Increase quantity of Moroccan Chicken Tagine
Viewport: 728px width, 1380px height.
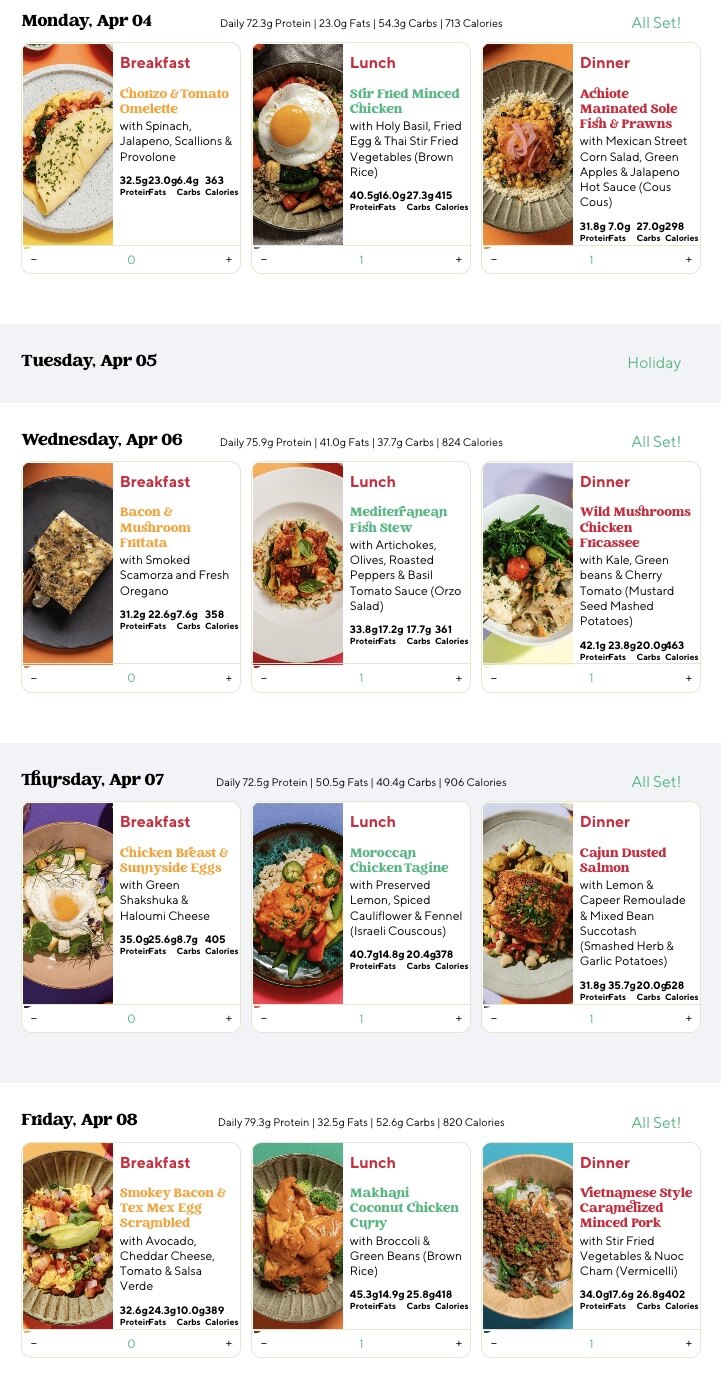click(458, 1019)
